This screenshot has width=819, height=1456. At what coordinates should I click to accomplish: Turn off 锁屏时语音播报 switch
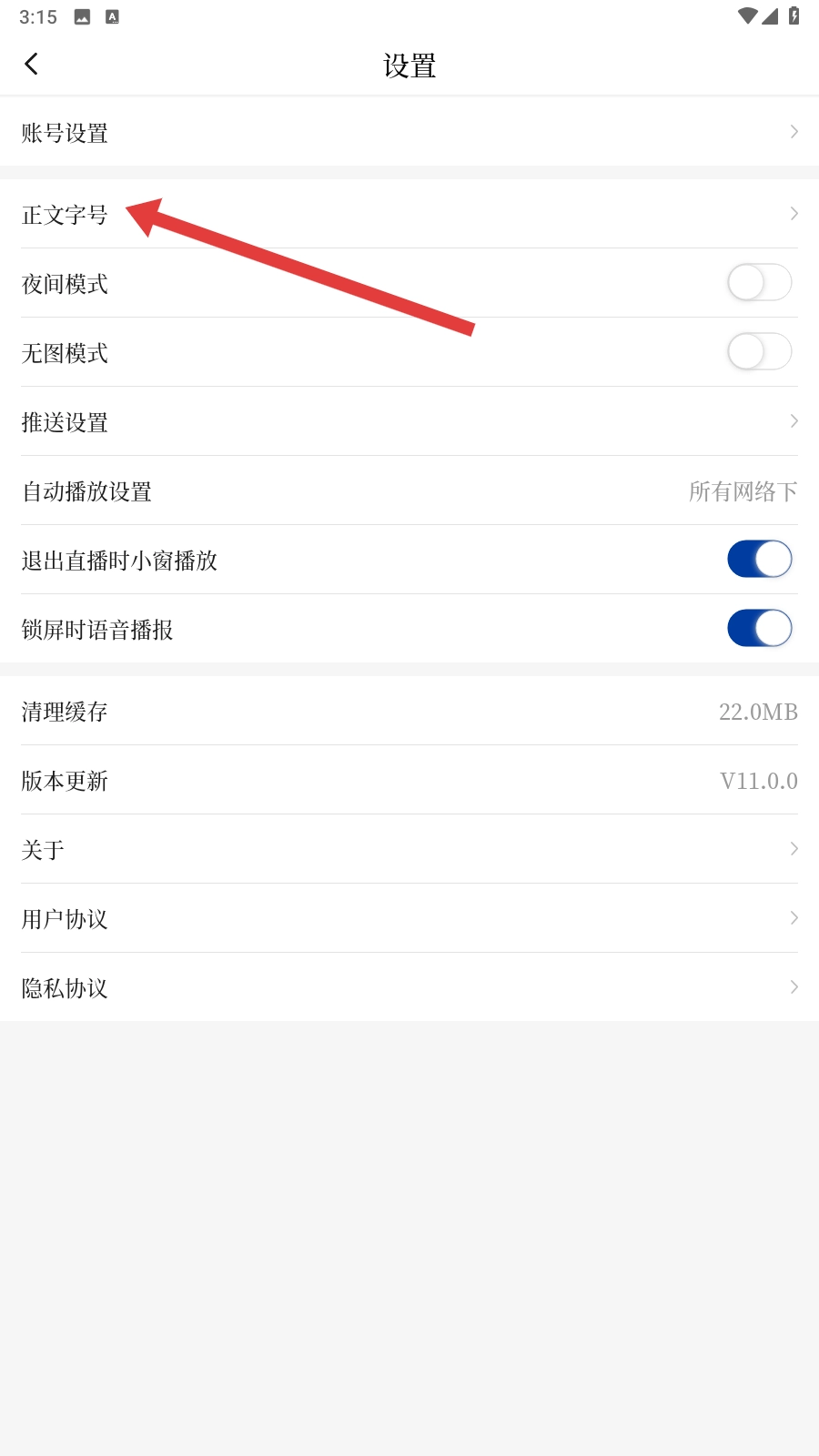(x=759, y=629)
